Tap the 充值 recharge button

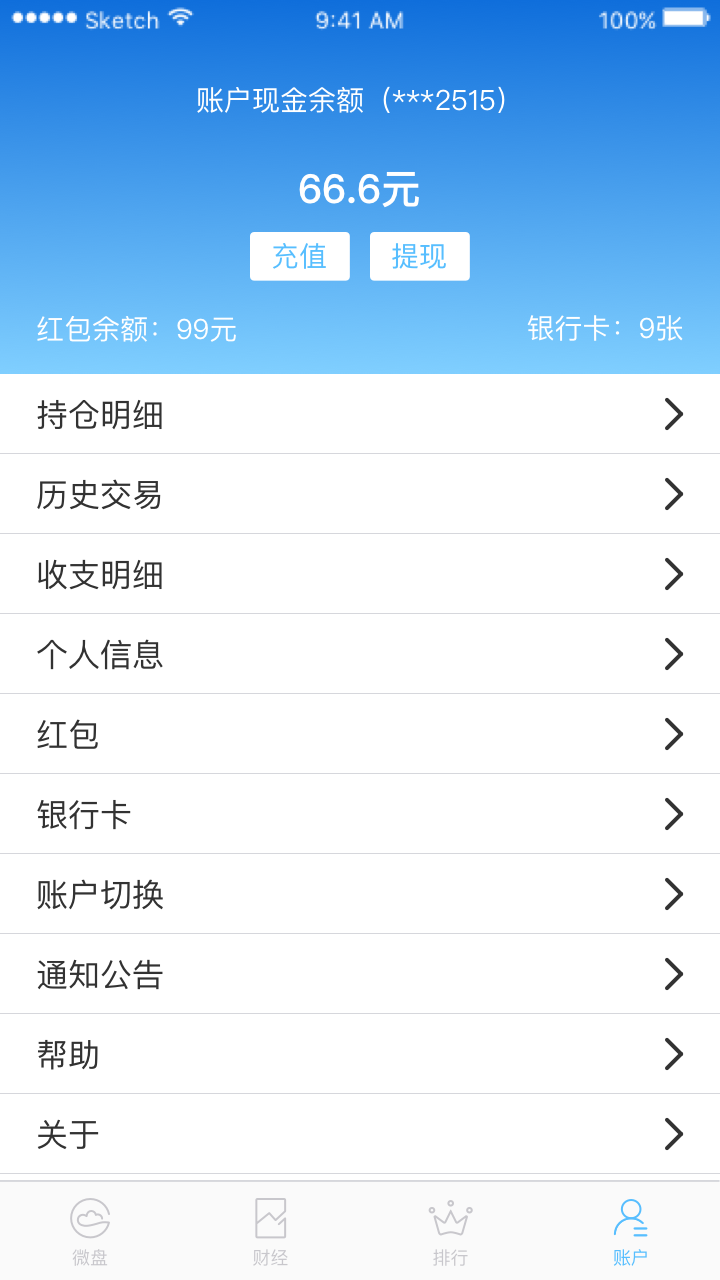click(x=300, y=257)
